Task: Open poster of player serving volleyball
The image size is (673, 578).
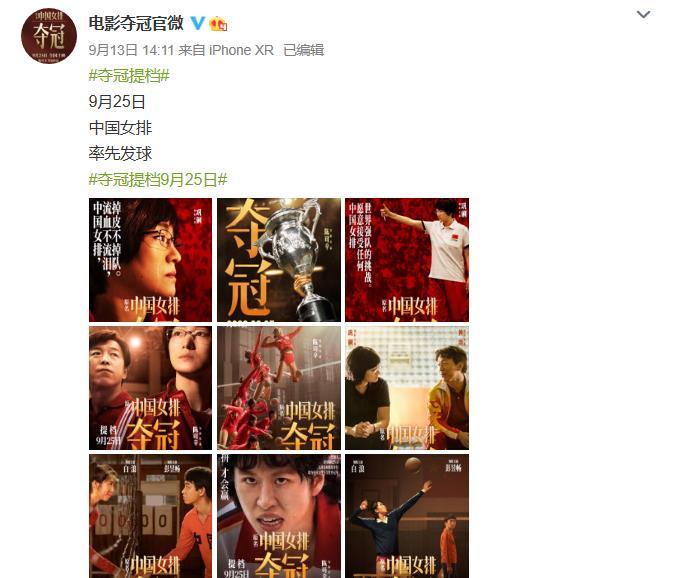Action: [406, 515]
